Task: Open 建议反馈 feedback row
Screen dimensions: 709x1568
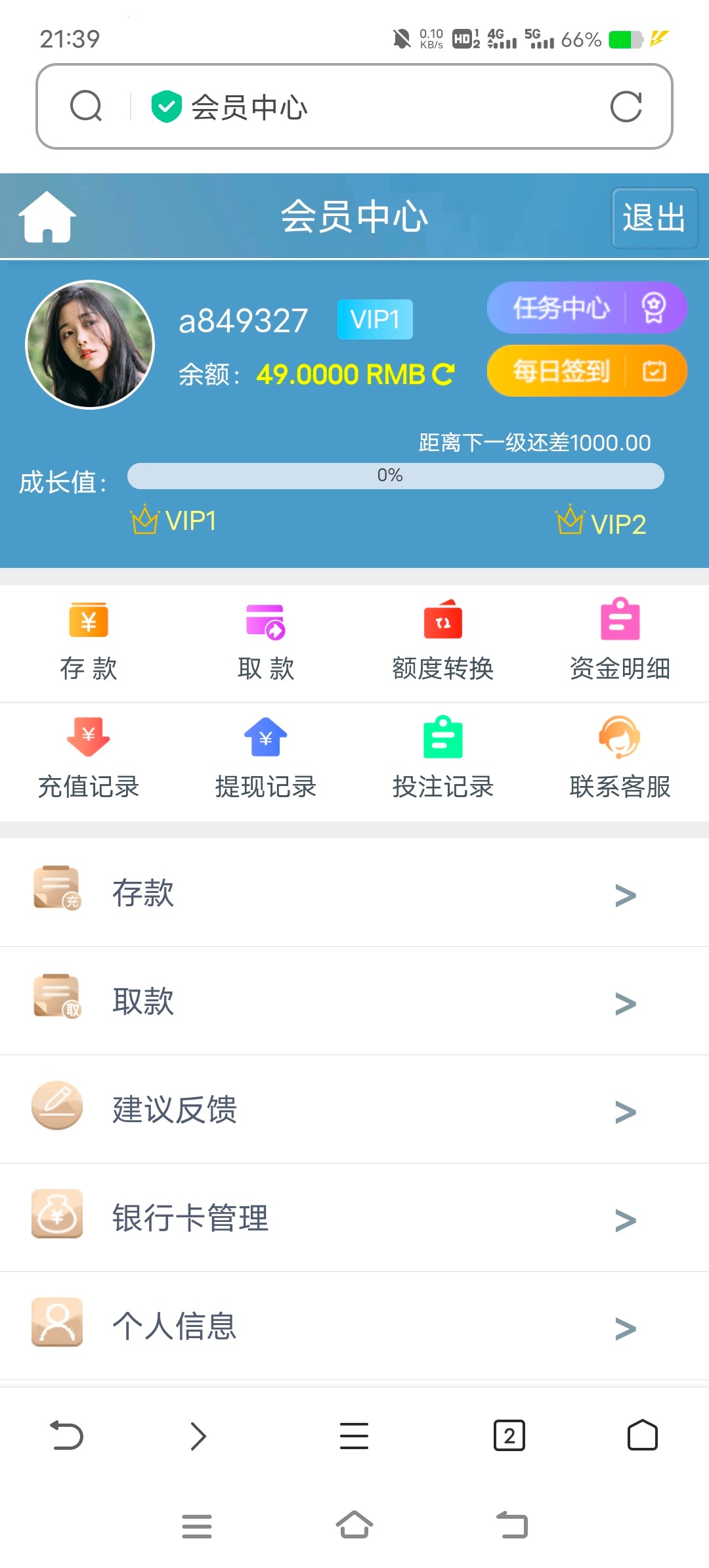Action: 354,1110
